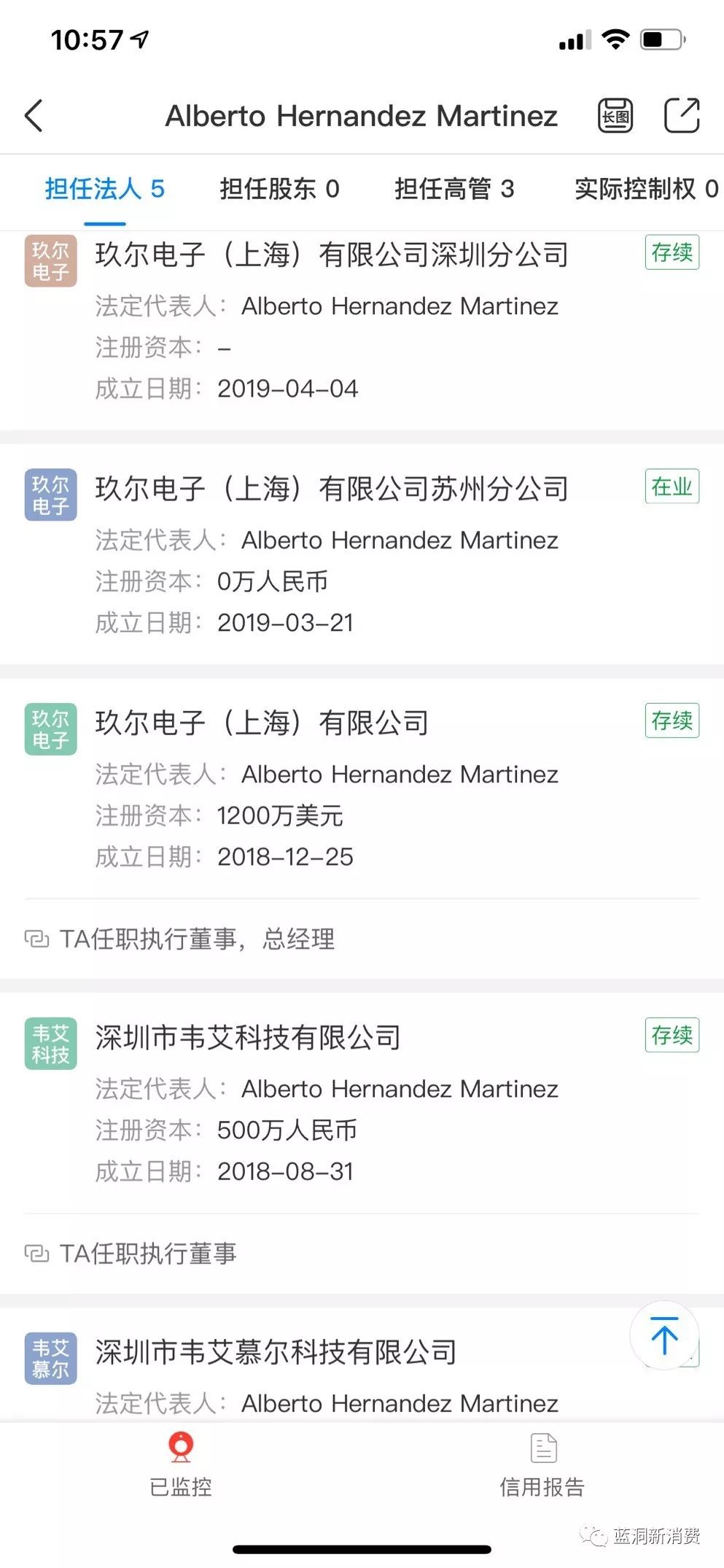Open 深圳市韦艾科技有限公司 company details
The height and width of the screenshot is (1568, 724).
pos(248,1037)
